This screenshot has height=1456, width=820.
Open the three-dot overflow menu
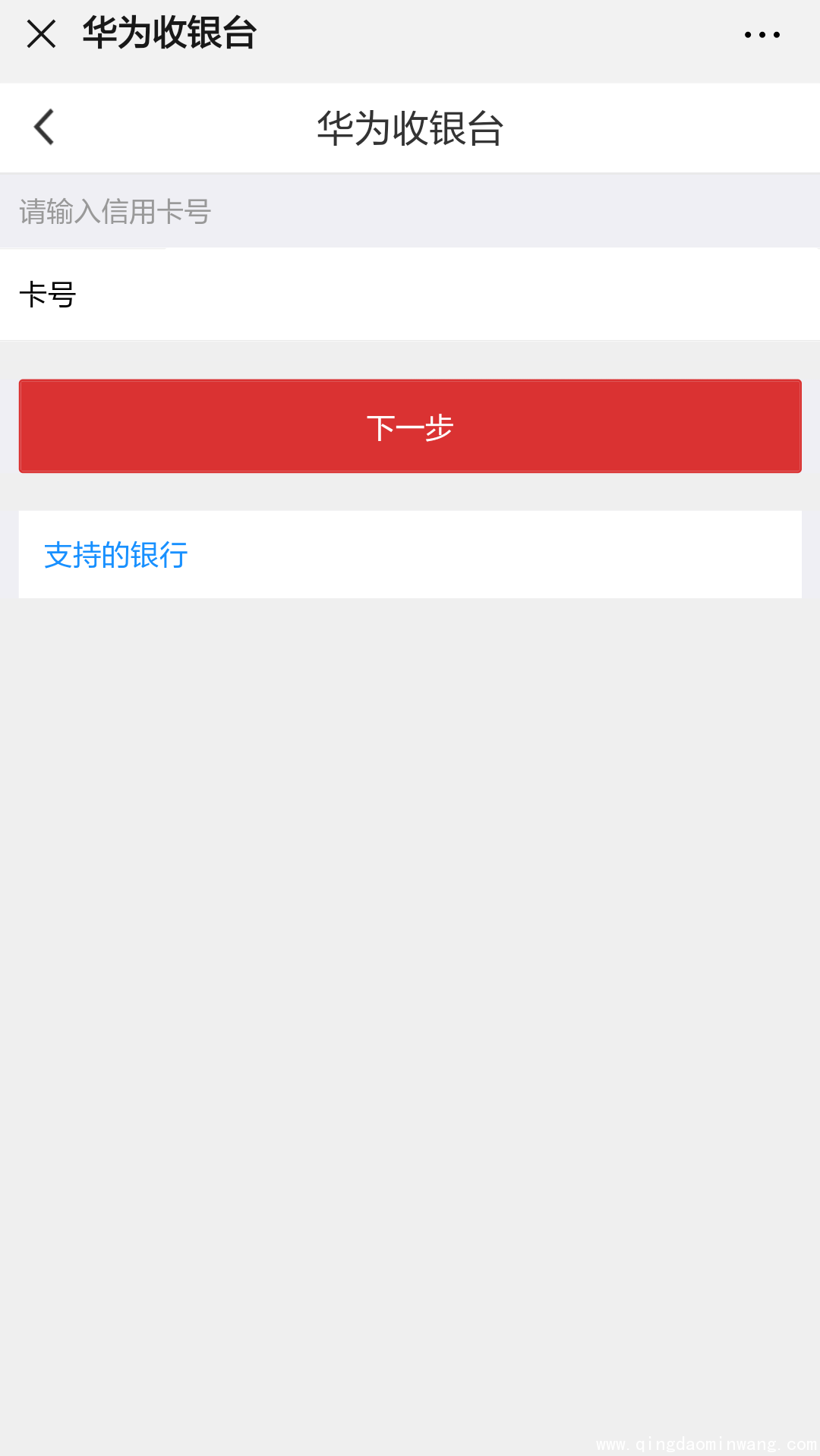[762, 35]
